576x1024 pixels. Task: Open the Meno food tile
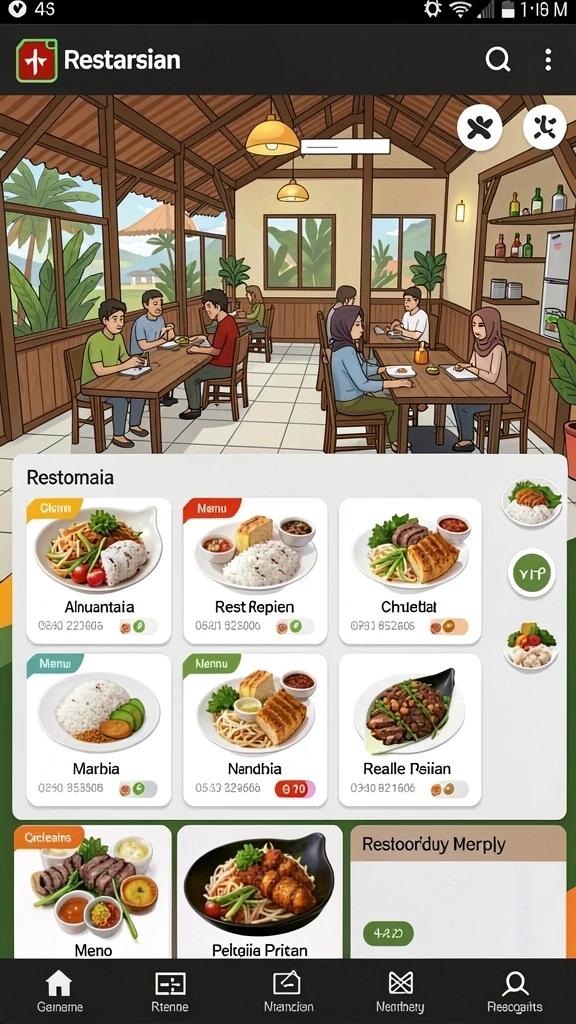click(x=93, y=892)
